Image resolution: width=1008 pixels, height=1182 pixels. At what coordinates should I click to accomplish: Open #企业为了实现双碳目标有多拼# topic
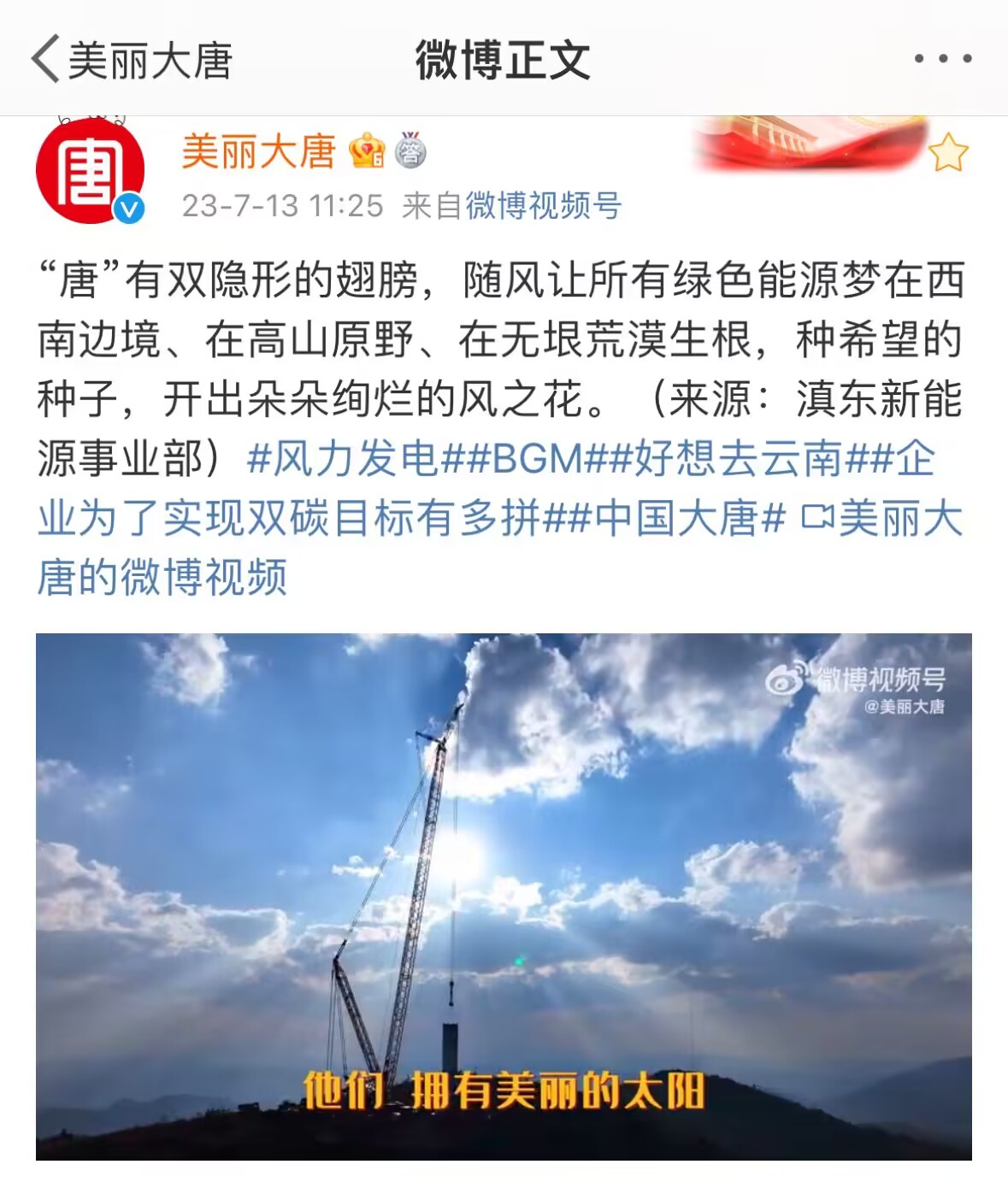tap(291, 519)
